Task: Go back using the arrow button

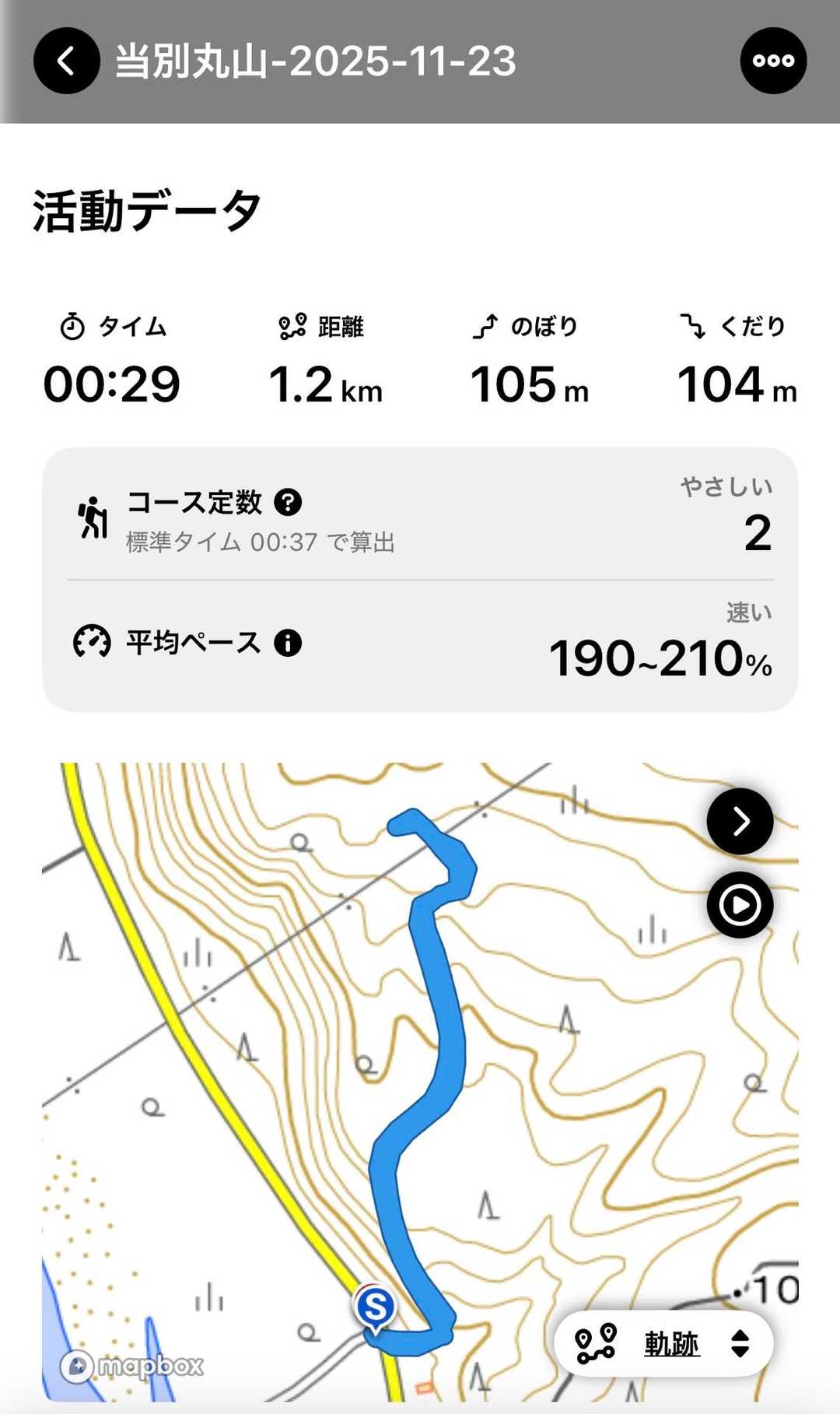Action: 67,61
